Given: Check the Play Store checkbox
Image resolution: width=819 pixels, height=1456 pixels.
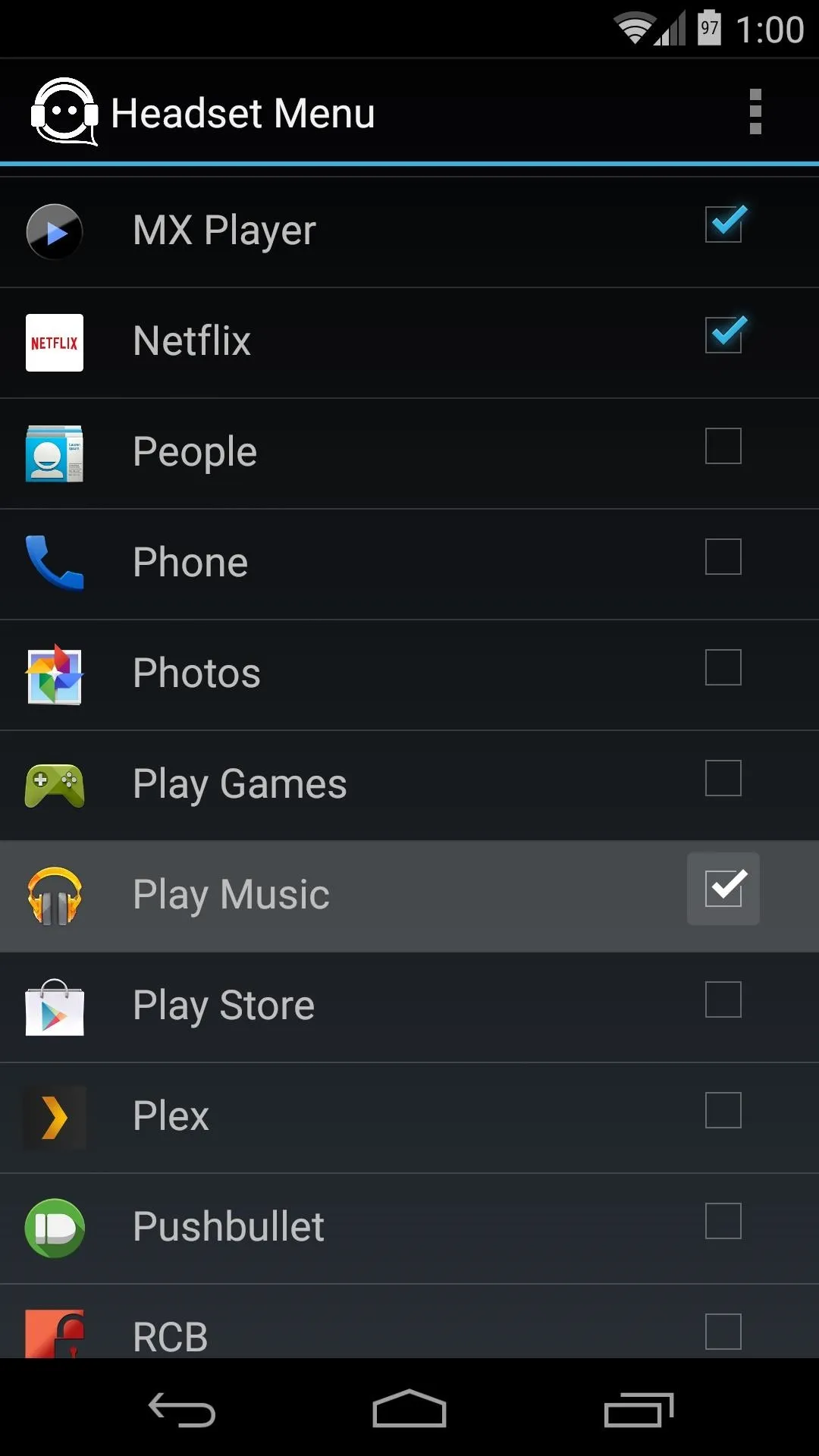Looking at the screenshot, I should [723, 999].
